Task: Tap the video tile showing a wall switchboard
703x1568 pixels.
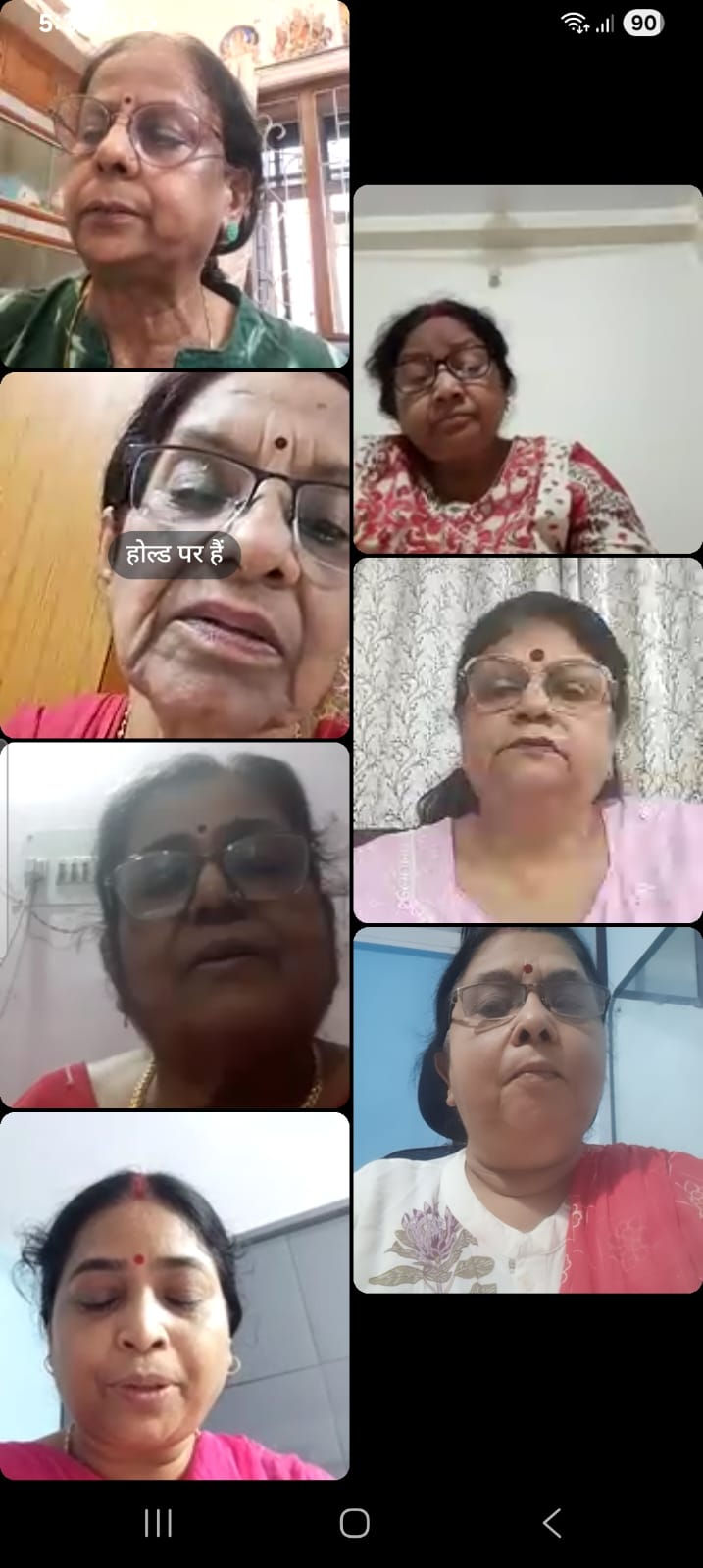Action: click(x=175, y=925)
